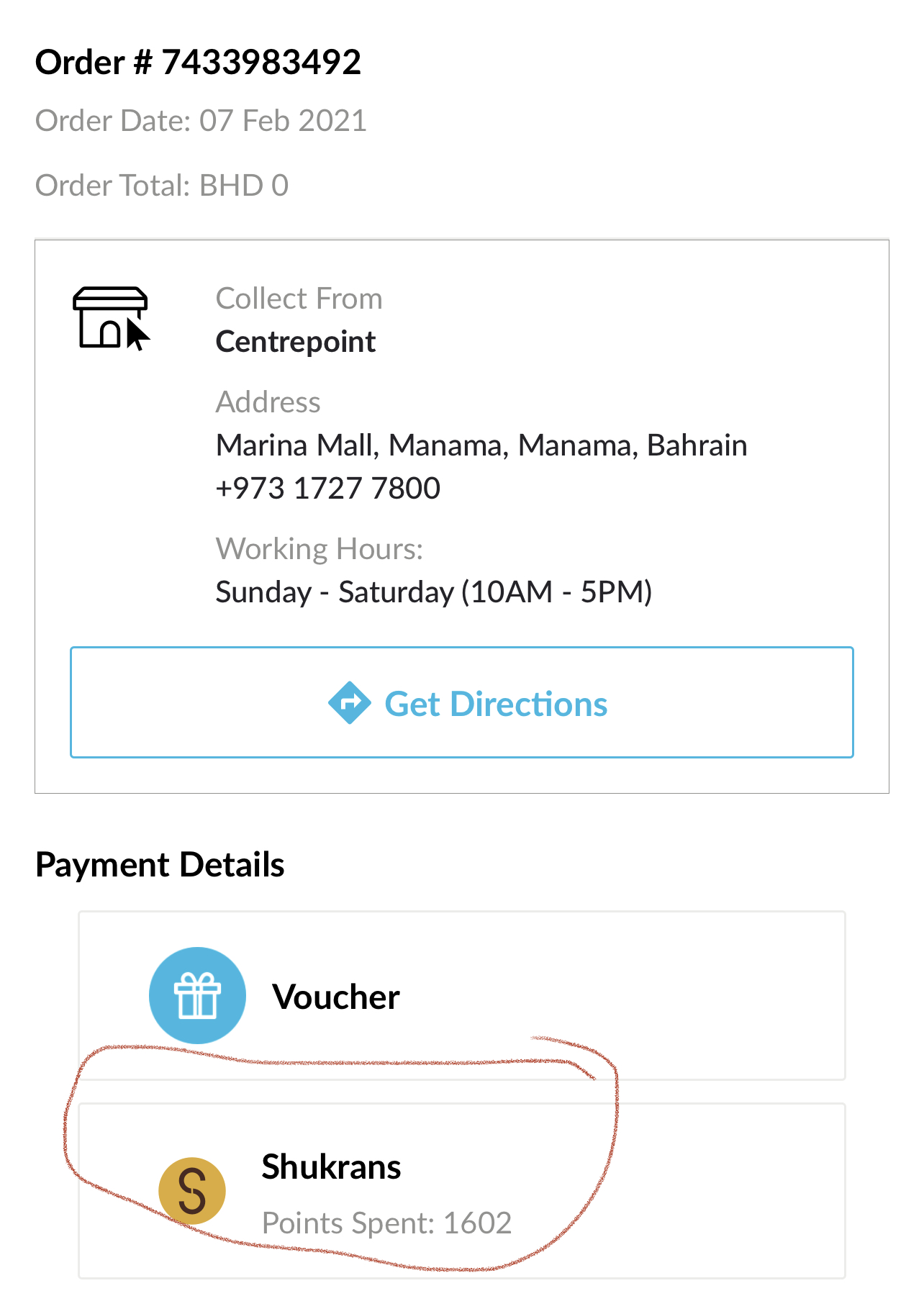Tap the Get Directions button

pyautogui.click(x=462, y=702)
